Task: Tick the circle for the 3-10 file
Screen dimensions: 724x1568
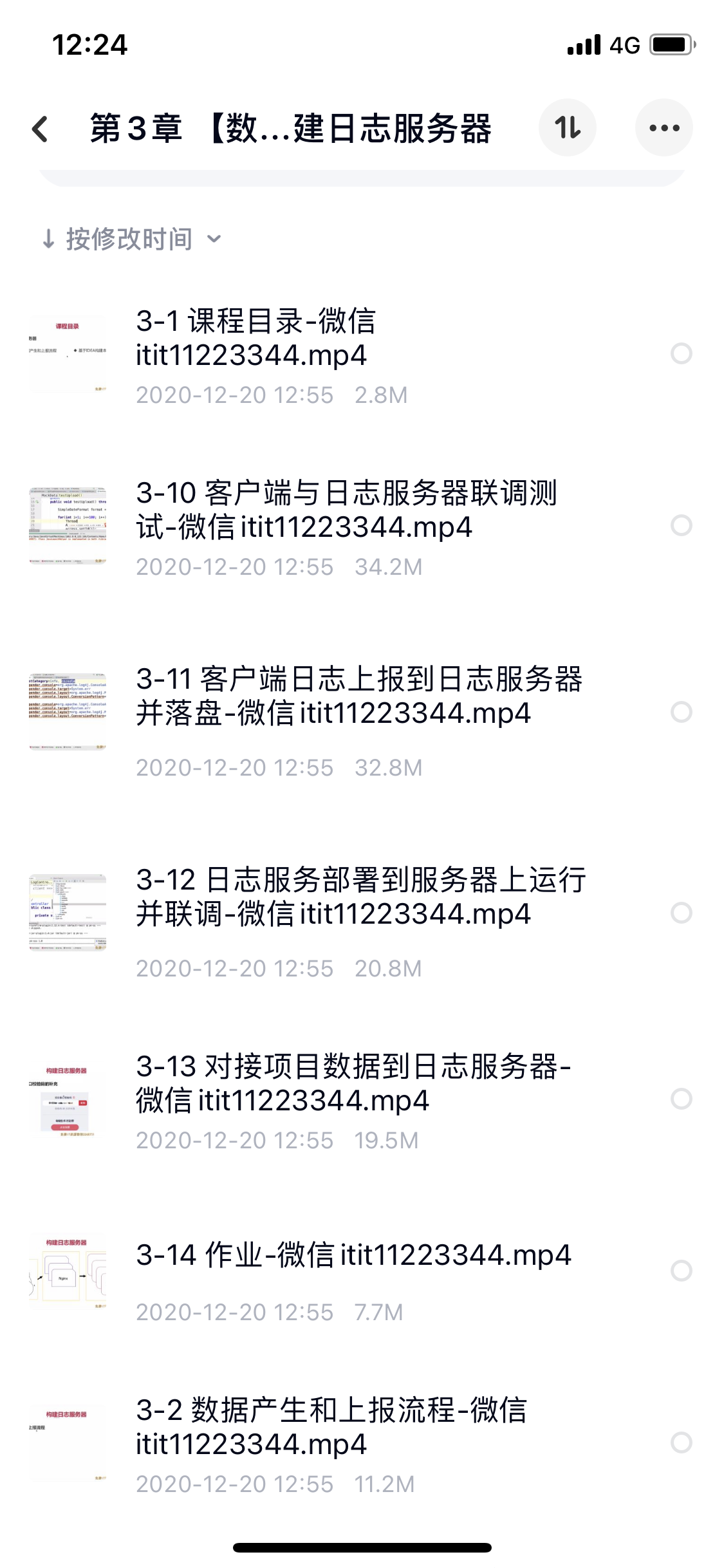Action: tap(681, 525)
